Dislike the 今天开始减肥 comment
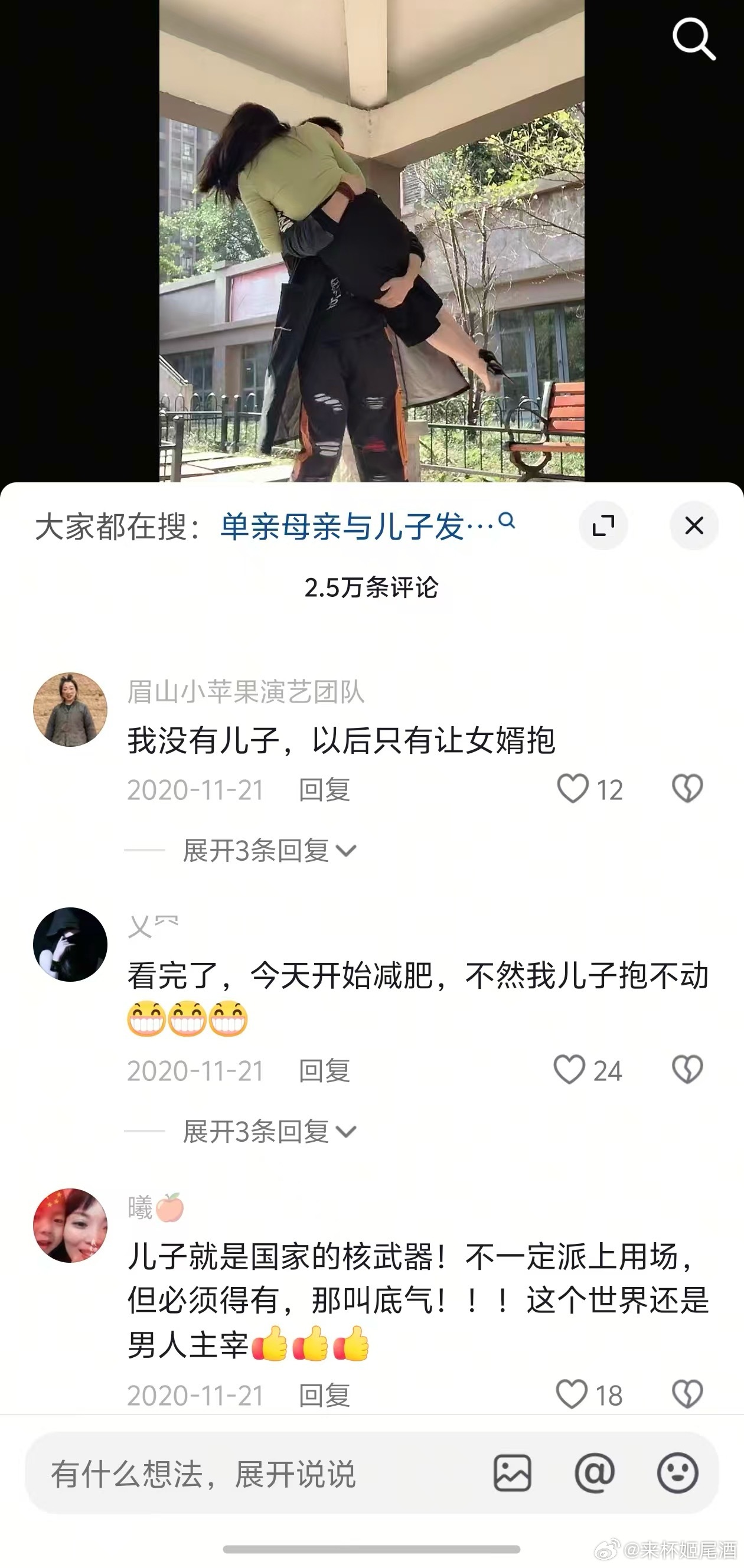Viewport: 744px width, 1568px height. tap(687, 1070)
